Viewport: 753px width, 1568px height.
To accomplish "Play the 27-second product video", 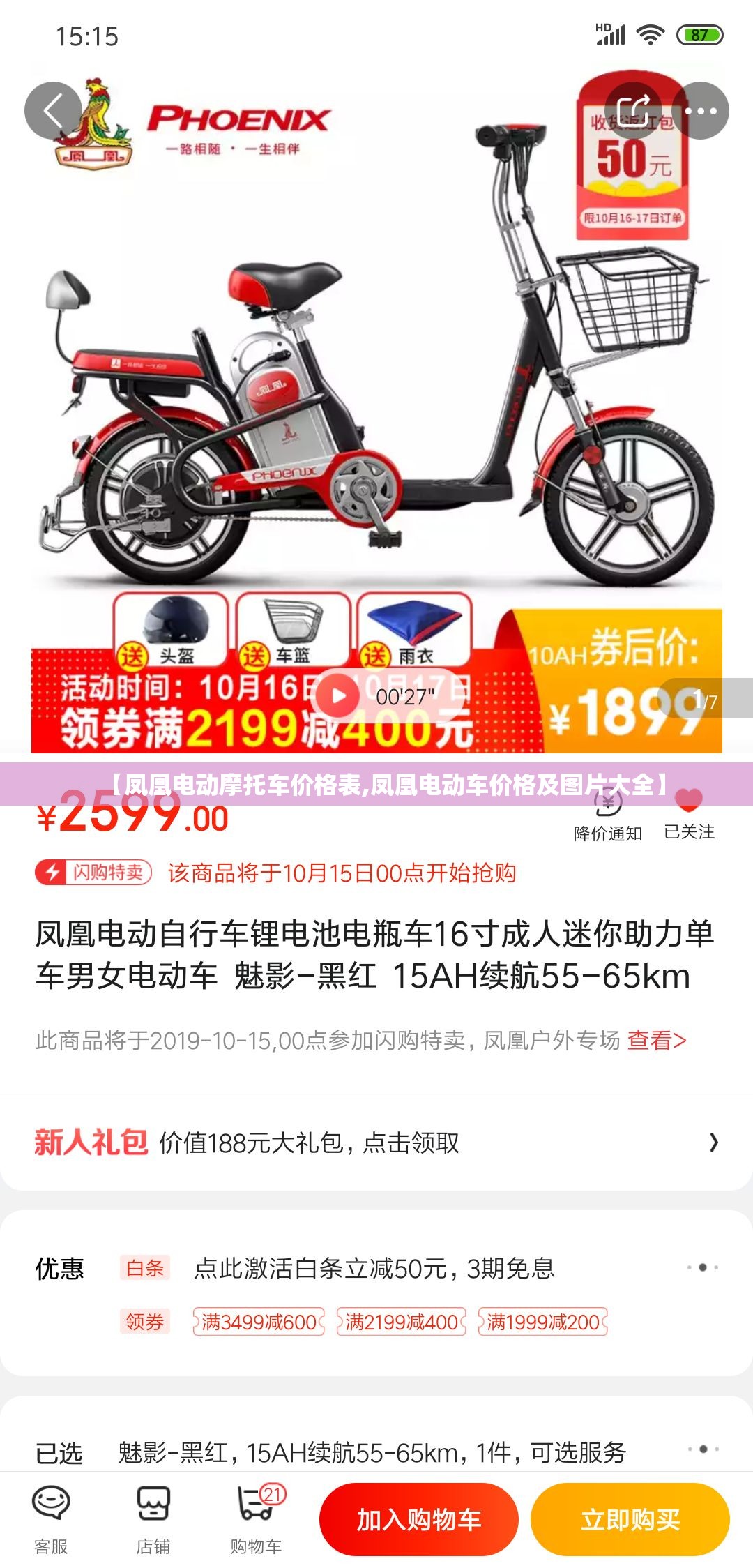I will [338, 695].
